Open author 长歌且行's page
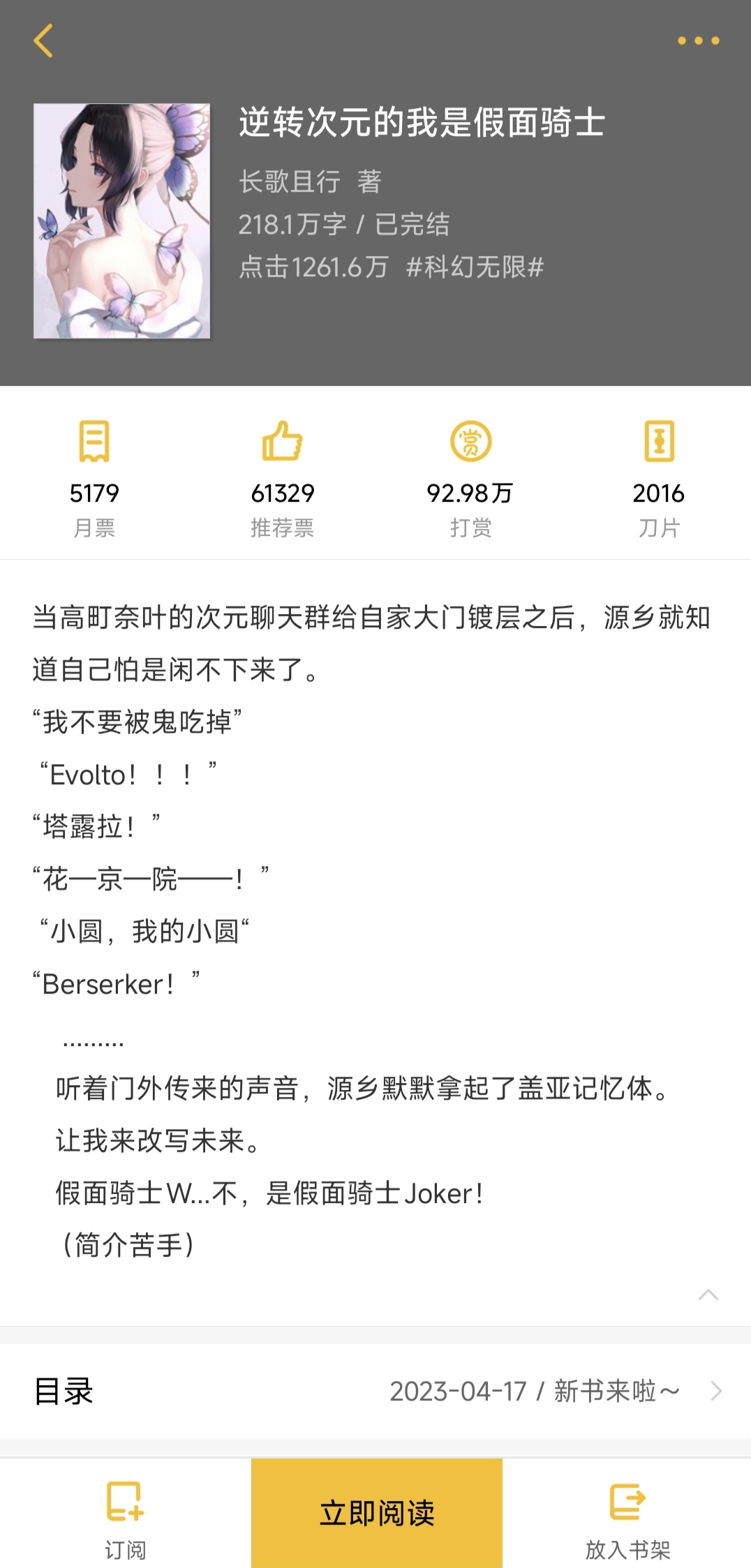 pyautogui.click(x=290, y=181)
